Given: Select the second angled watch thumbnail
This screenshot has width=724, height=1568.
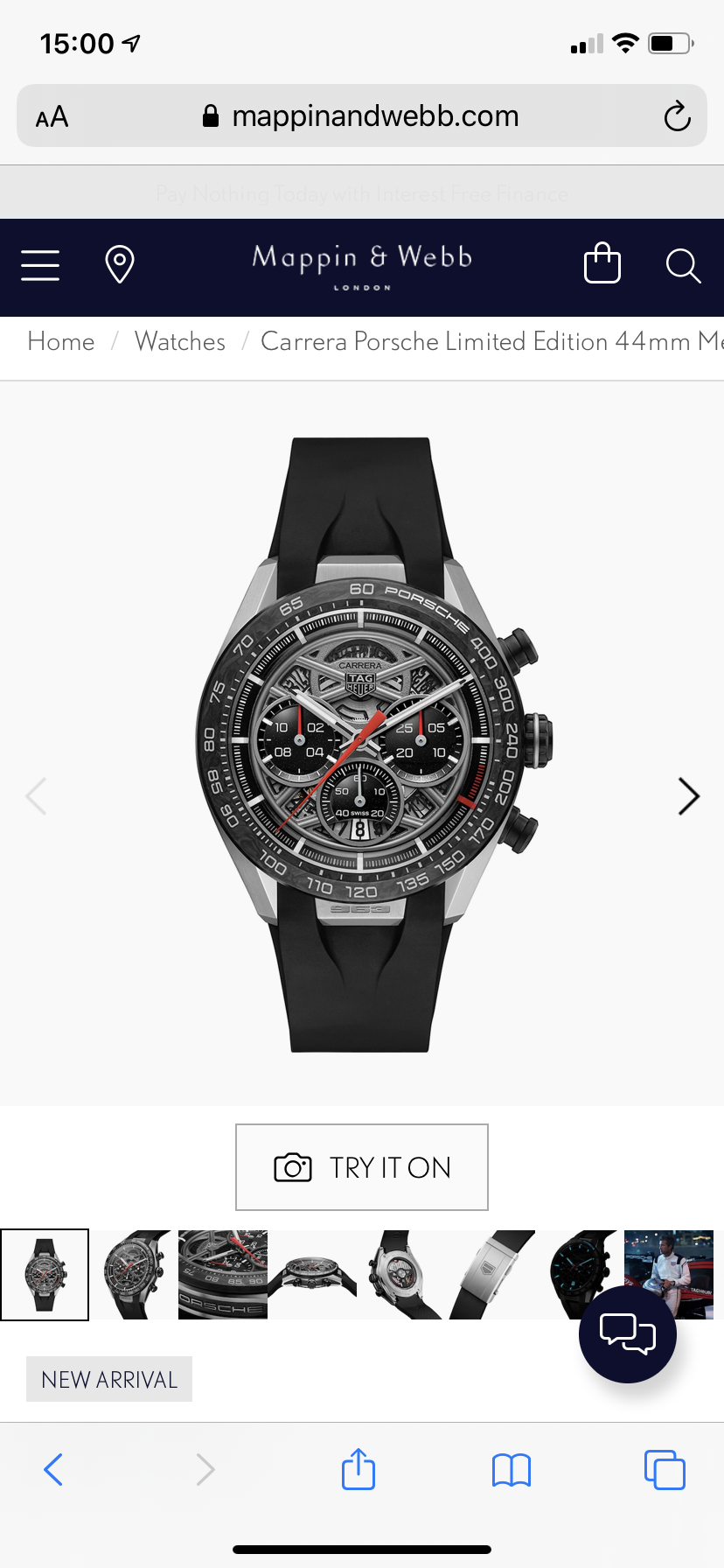Looking at the screenshot, I should point(134,1275).
